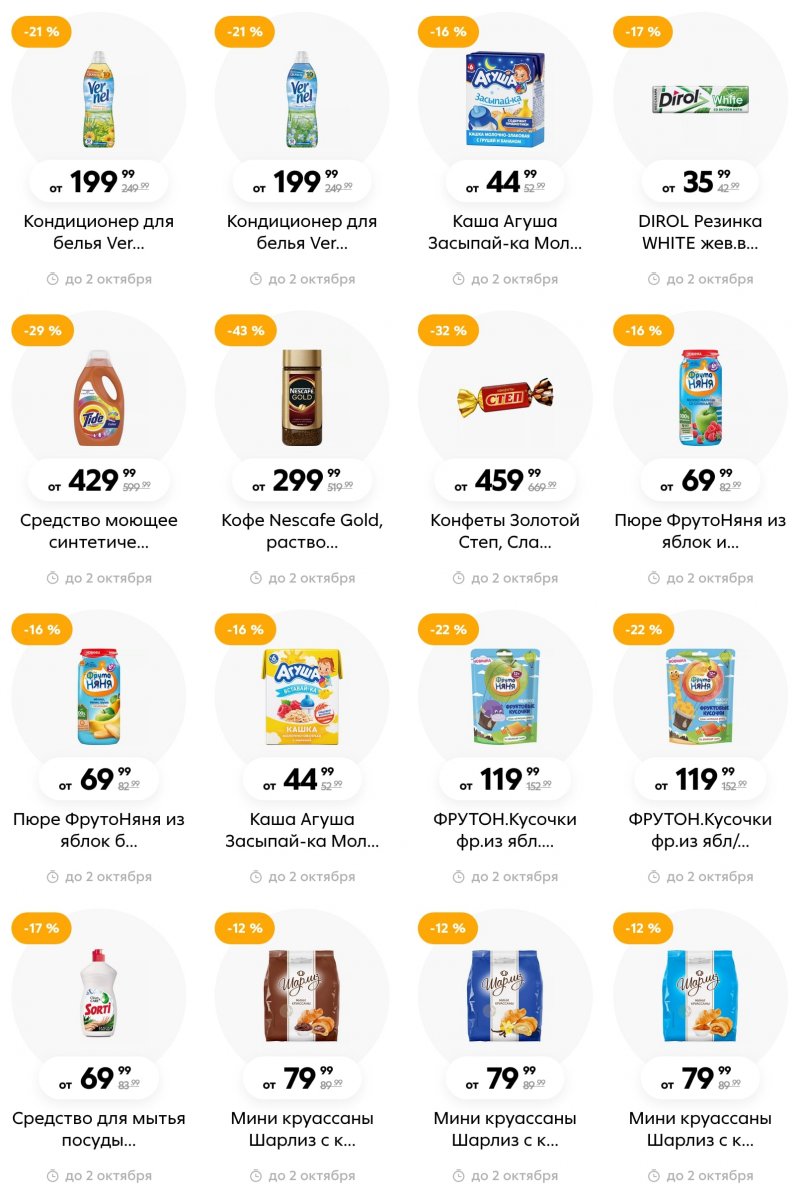The image size is (800, 1199).
Task: View the Nescafe Gold coffee offer
Action: click(302, 399)
